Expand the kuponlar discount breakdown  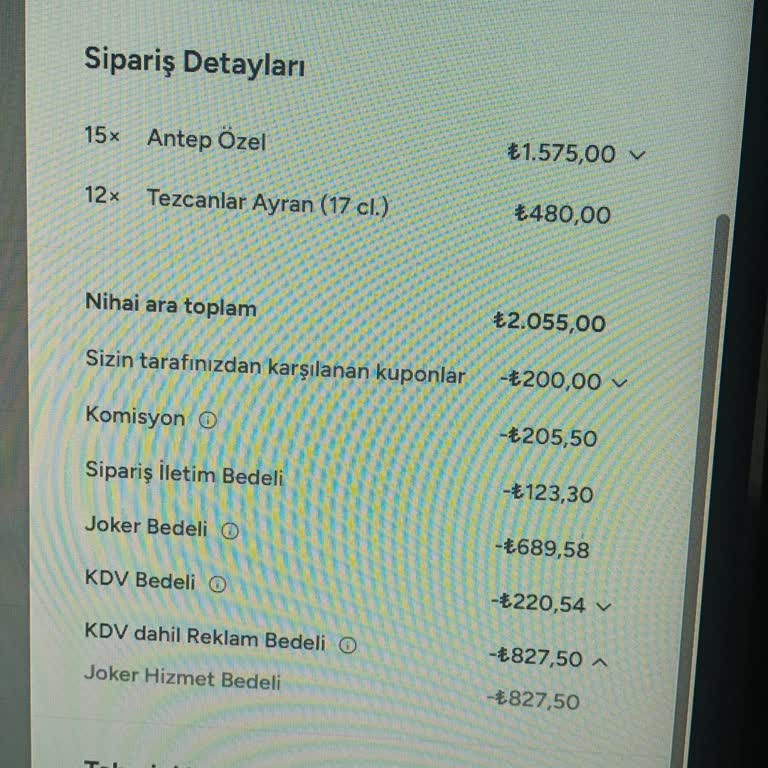pyautogui.click(x=618, y=382)
